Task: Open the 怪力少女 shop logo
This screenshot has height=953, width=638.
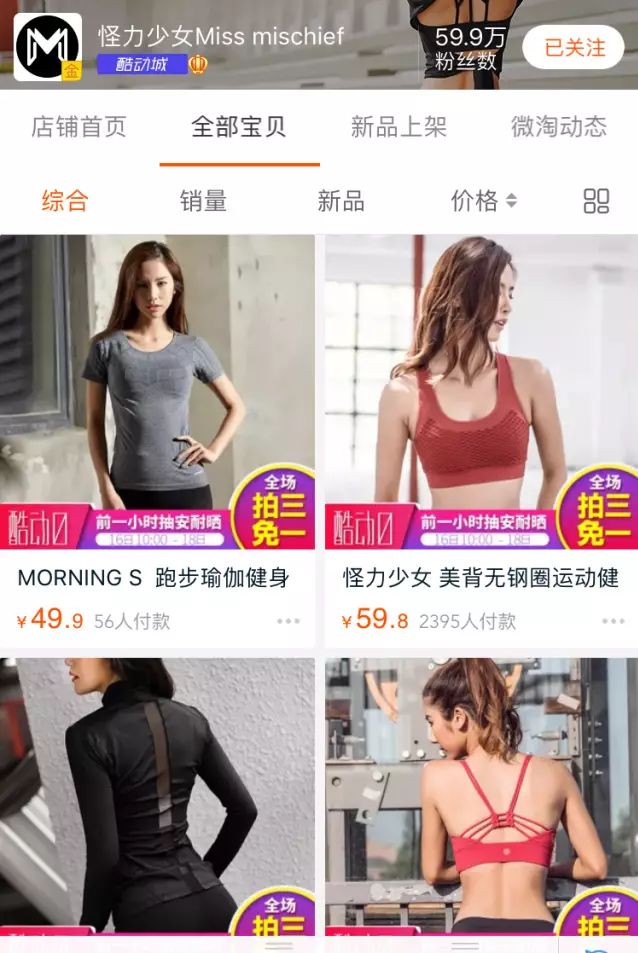Action: tap(48, 46)
